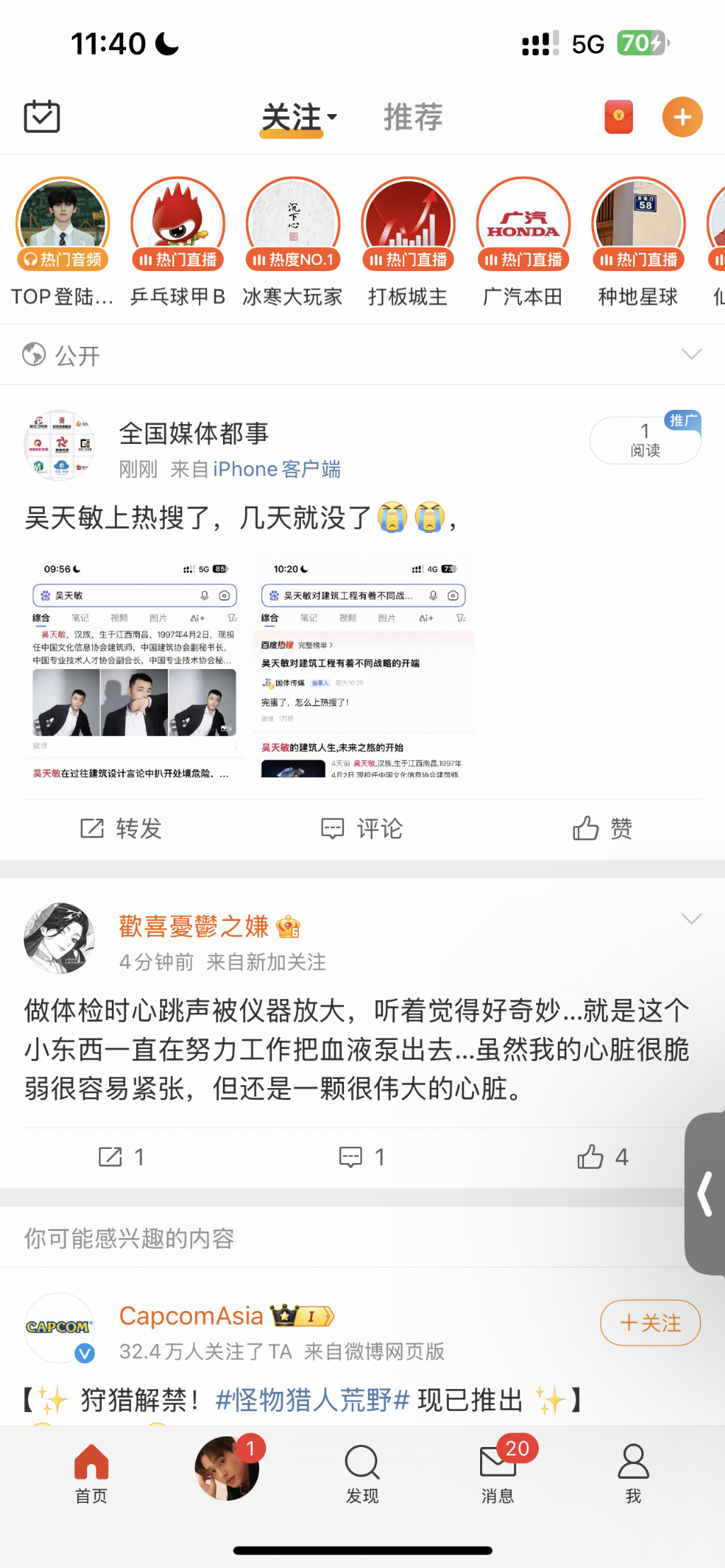This screenshot has width=725, height=1568.
Task: Follow CapcomAsia with the 关注 button
Action: [x=650, y=1322]
